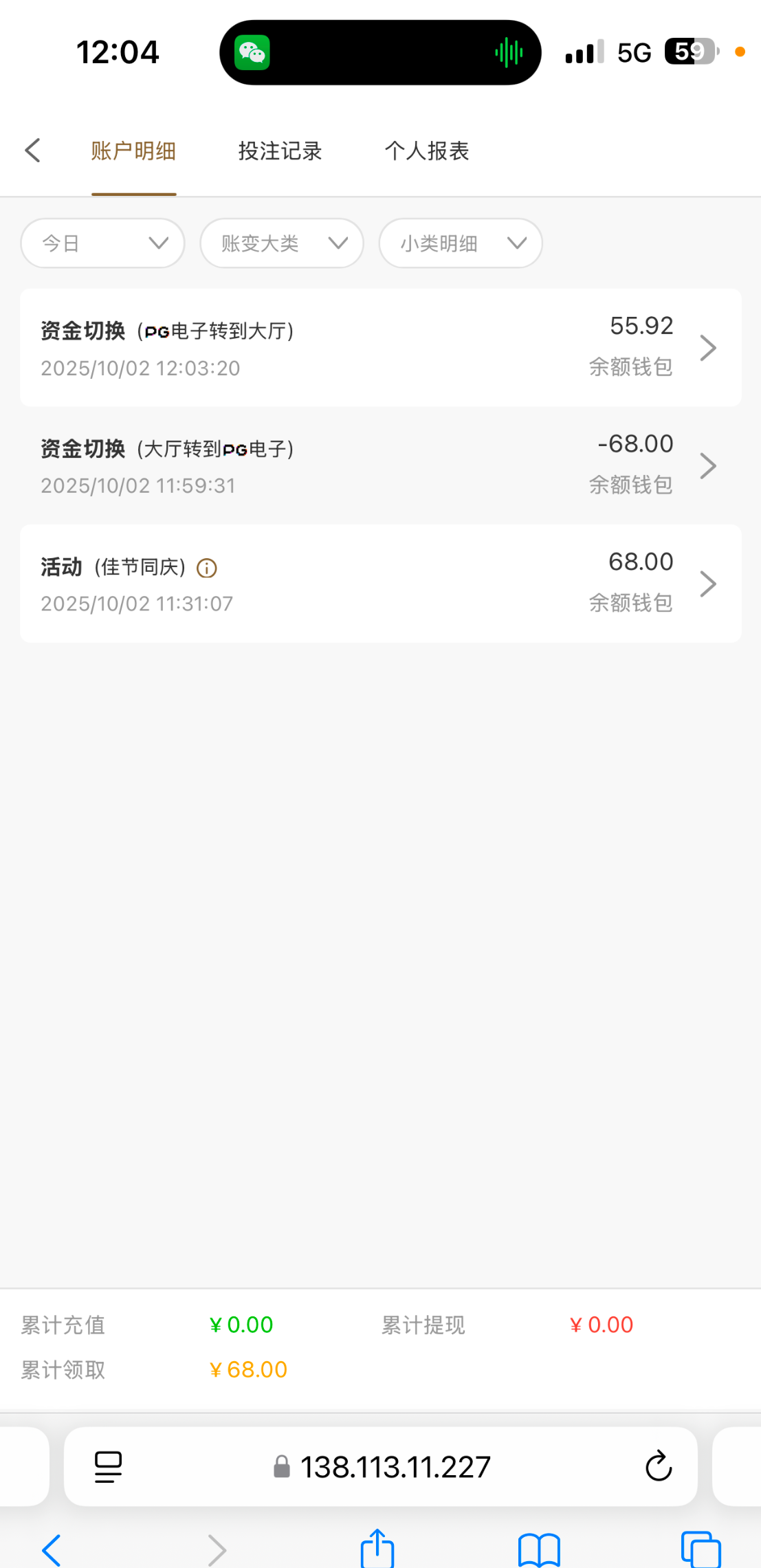Expand the 今日 date dropdown
Image resolution: width=761 pixels, height=1568 pixels.
(x=102, y=243)
